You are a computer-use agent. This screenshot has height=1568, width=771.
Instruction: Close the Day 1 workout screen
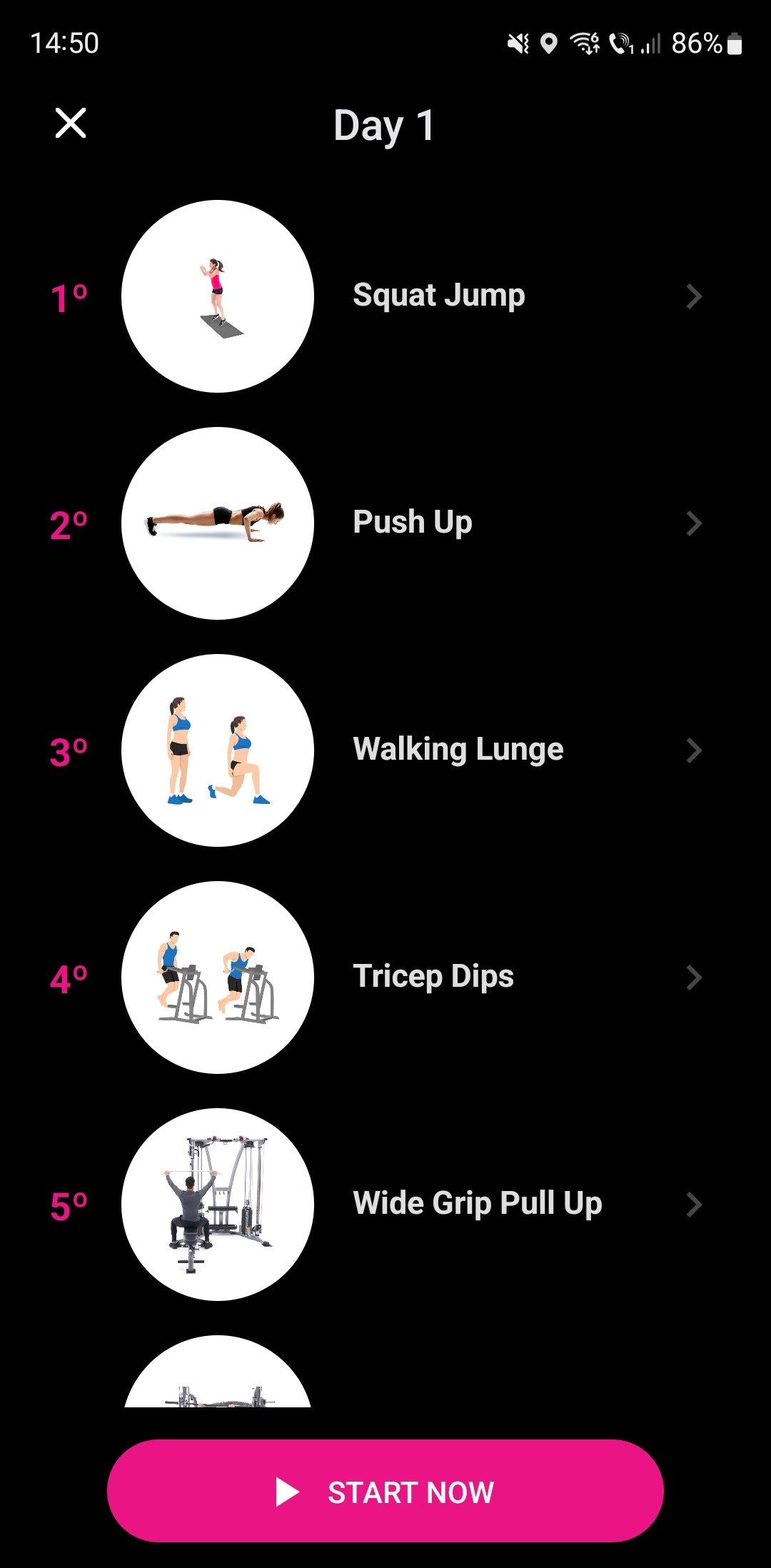coord(71,123)
